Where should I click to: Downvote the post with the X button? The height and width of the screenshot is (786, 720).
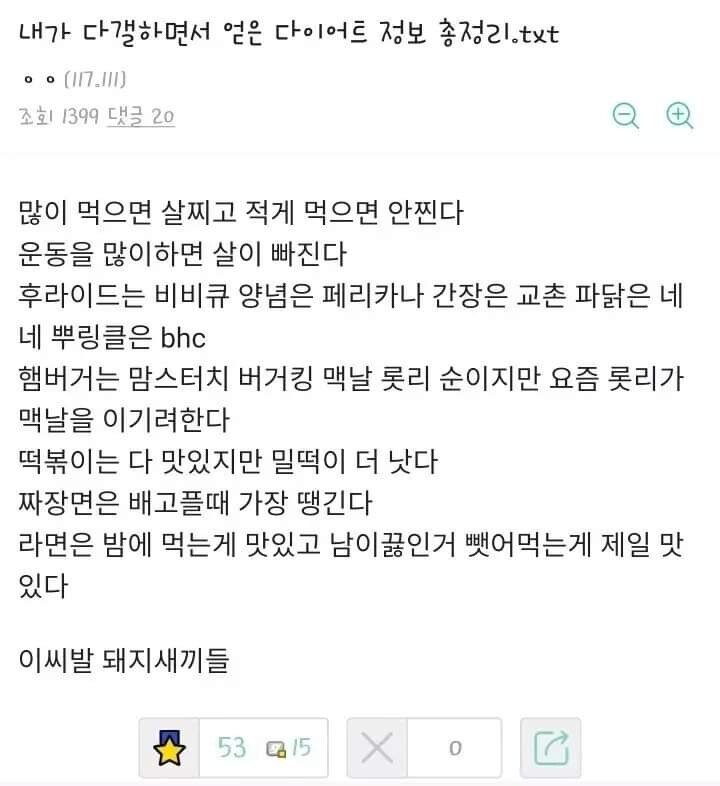[x=377, y=747]
